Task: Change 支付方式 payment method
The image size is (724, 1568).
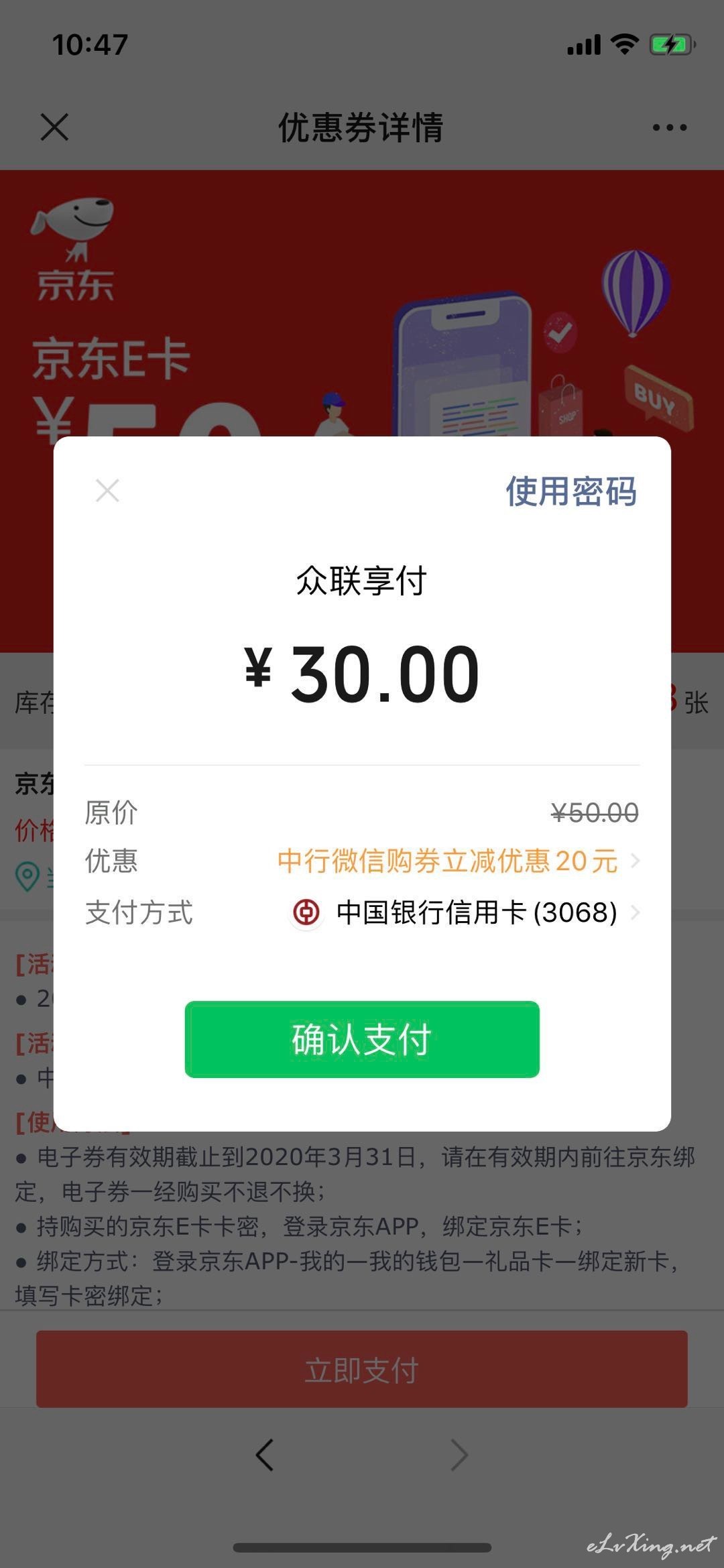Action: tap(362, 912)
